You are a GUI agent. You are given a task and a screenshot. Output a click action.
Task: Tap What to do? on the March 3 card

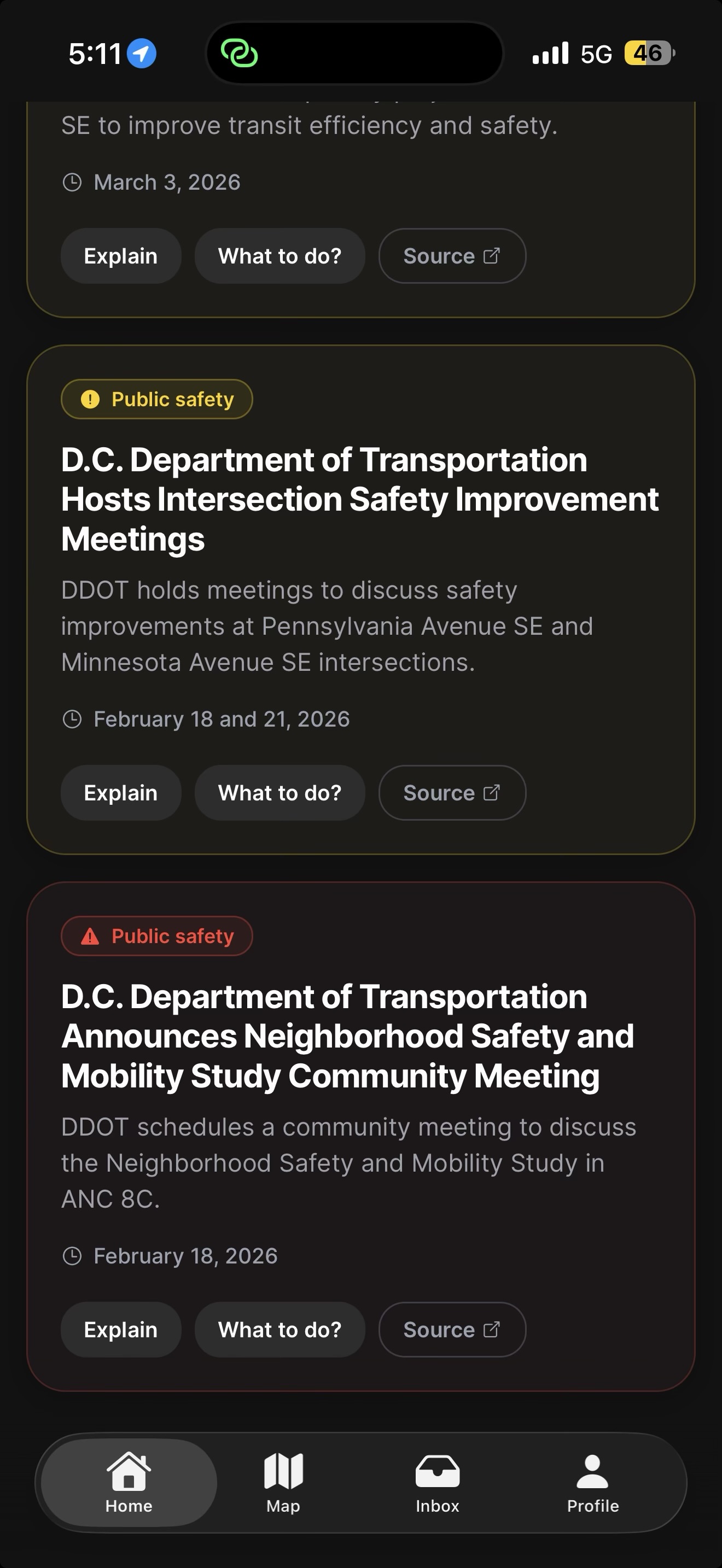[280, 256]
